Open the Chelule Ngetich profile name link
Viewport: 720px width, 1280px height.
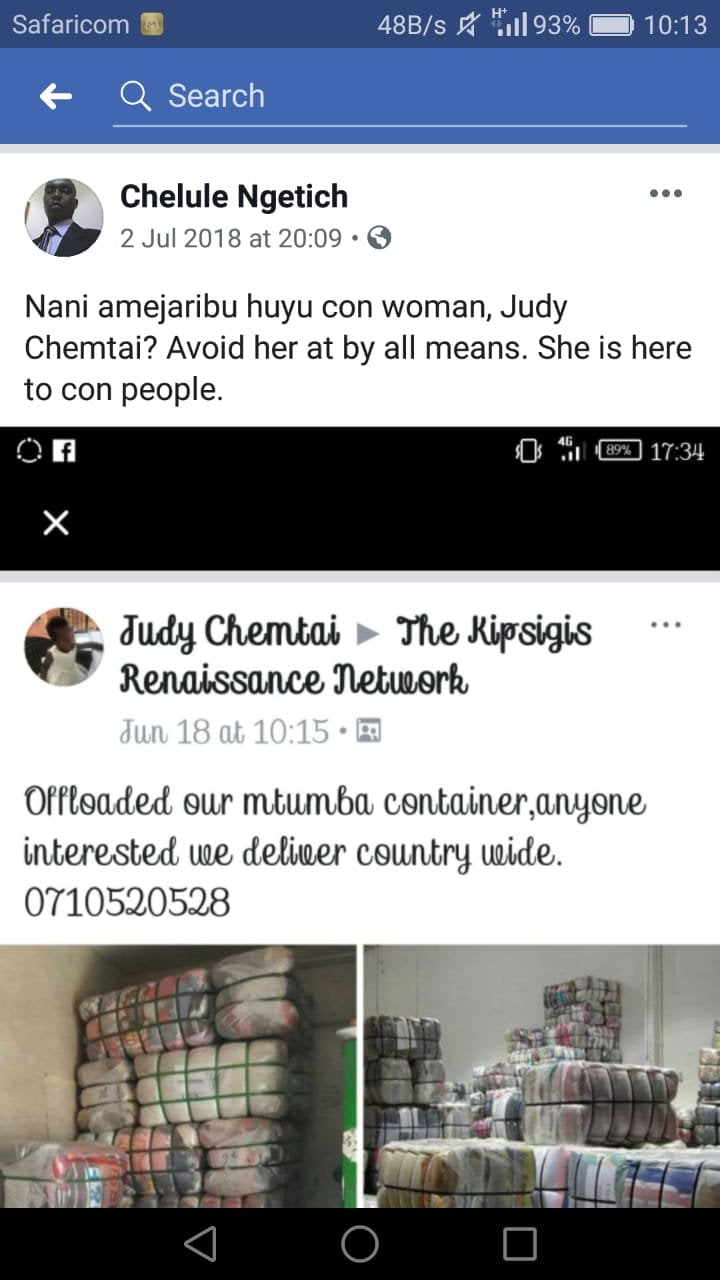click(x=234, y=196)
